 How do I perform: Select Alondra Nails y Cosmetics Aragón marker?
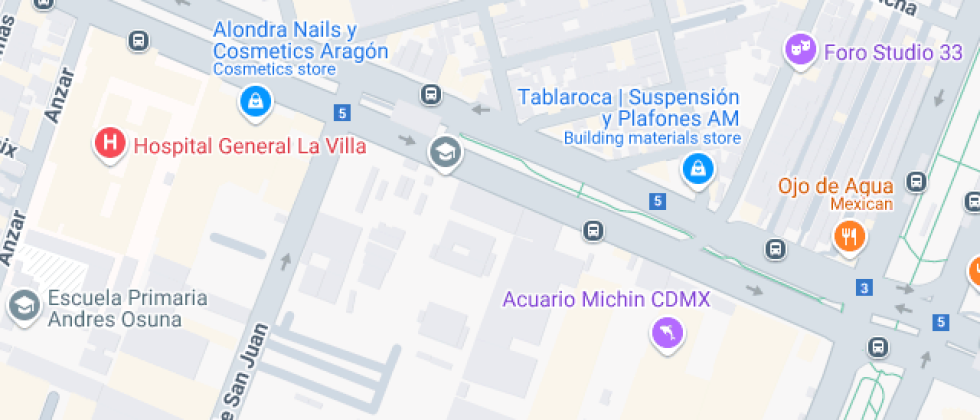(x=256, y=101)
